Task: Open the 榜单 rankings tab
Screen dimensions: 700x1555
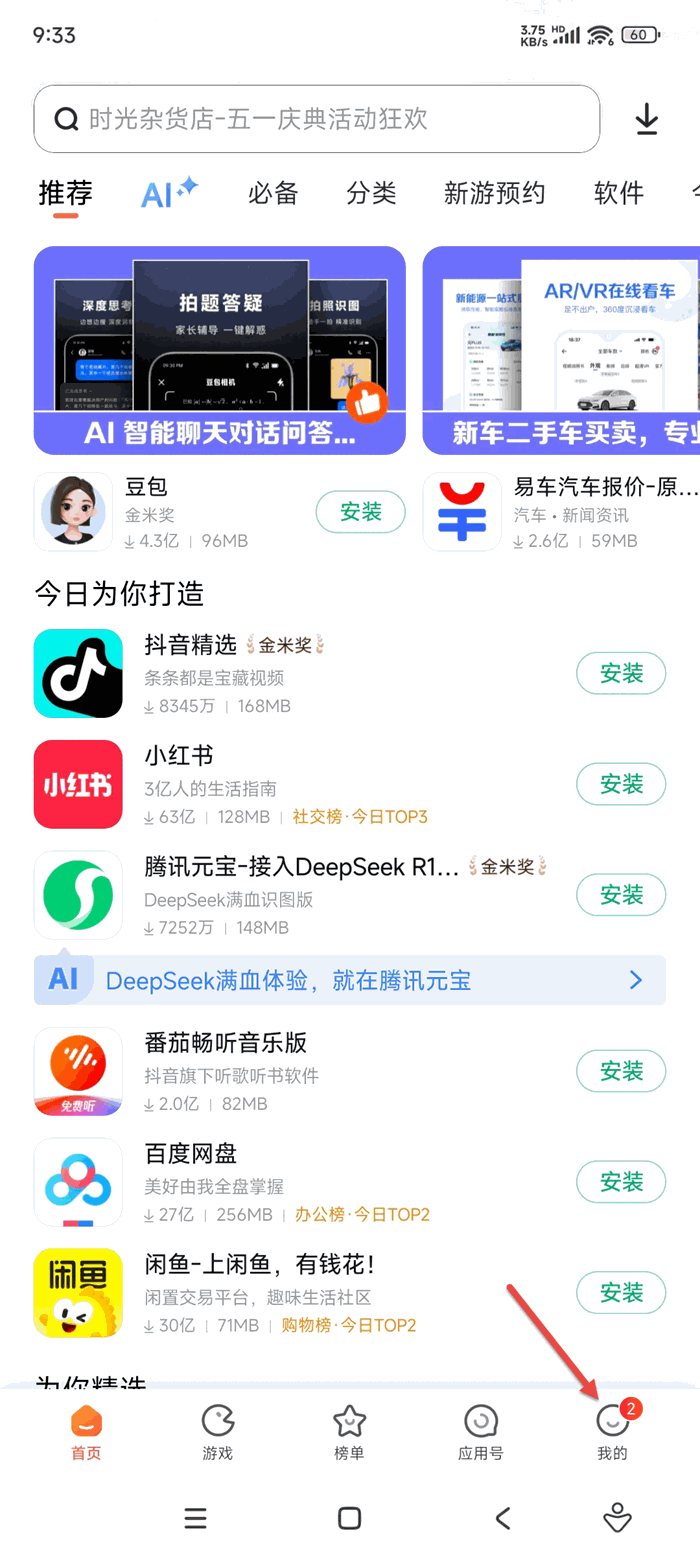Action: [349, 1432]
